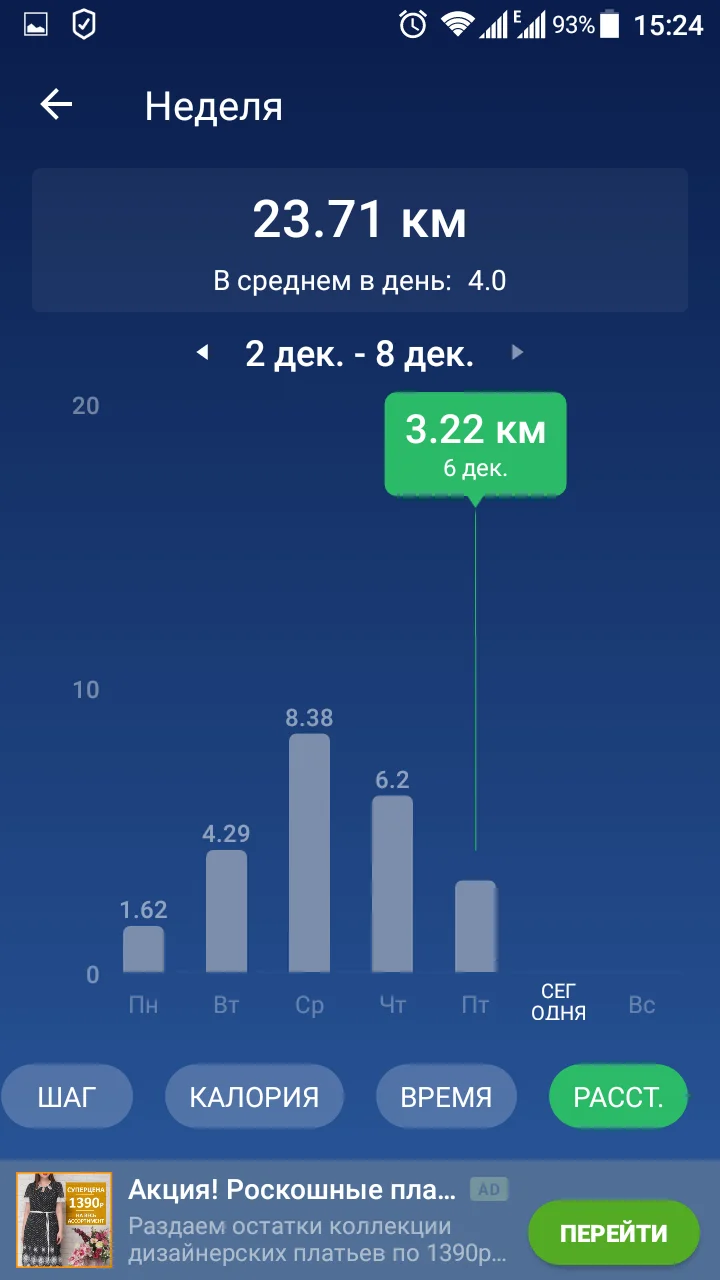Show the previous week
720x1280 pixels.
(x=203, y=352)
